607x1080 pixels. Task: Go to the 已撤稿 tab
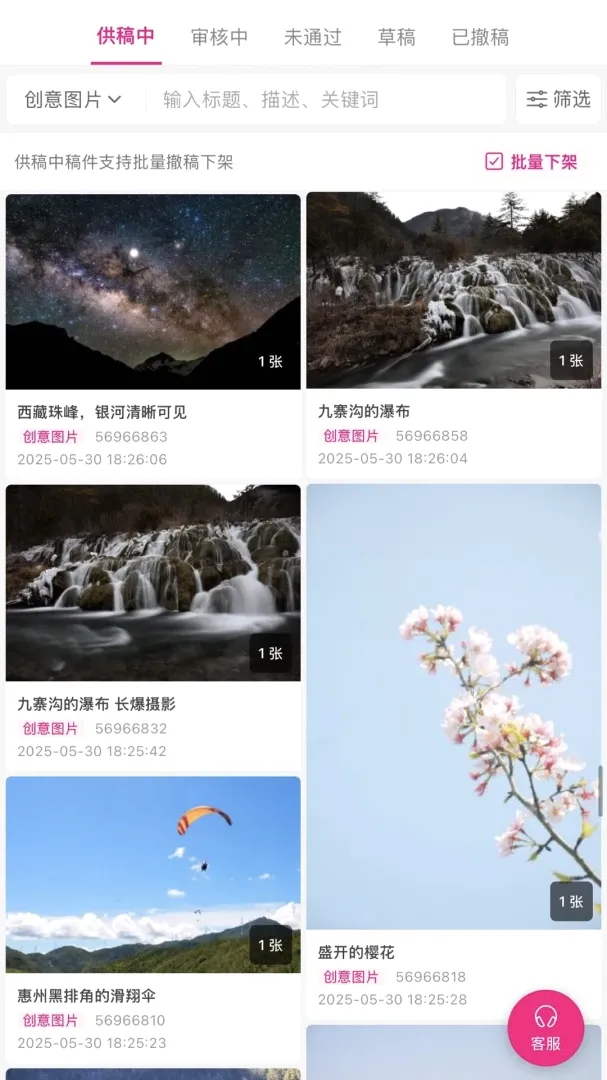[480, 37]
